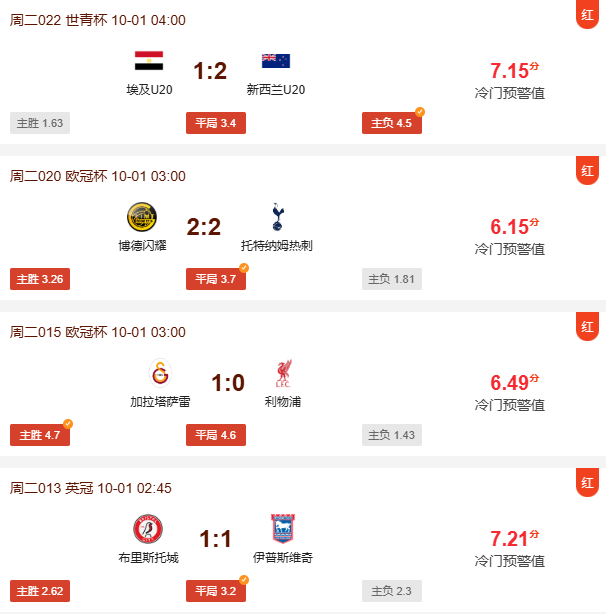Tap 平局 3.7 in Young Boys match
606x614 pixels.
tap(215, 279)
